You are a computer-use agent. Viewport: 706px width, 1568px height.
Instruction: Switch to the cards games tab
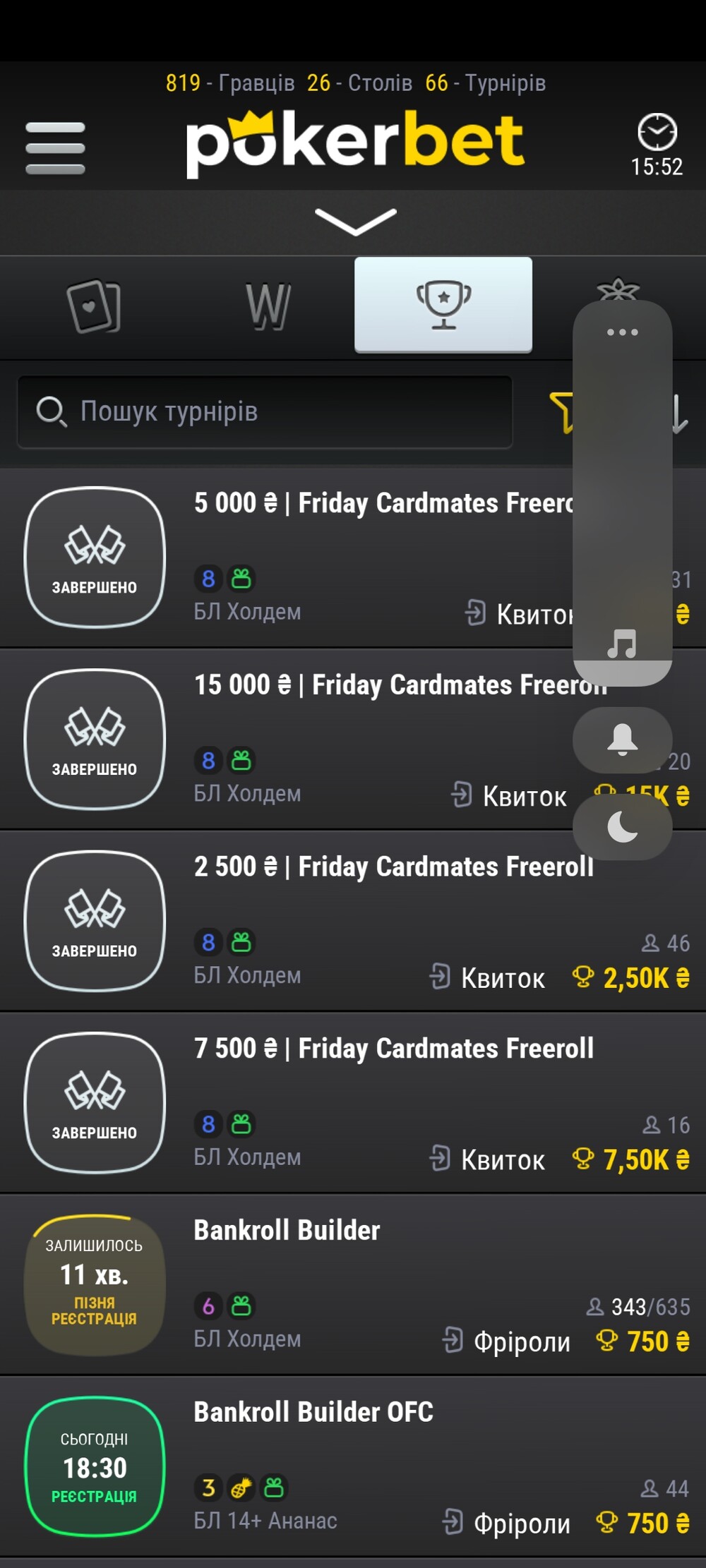94,306
